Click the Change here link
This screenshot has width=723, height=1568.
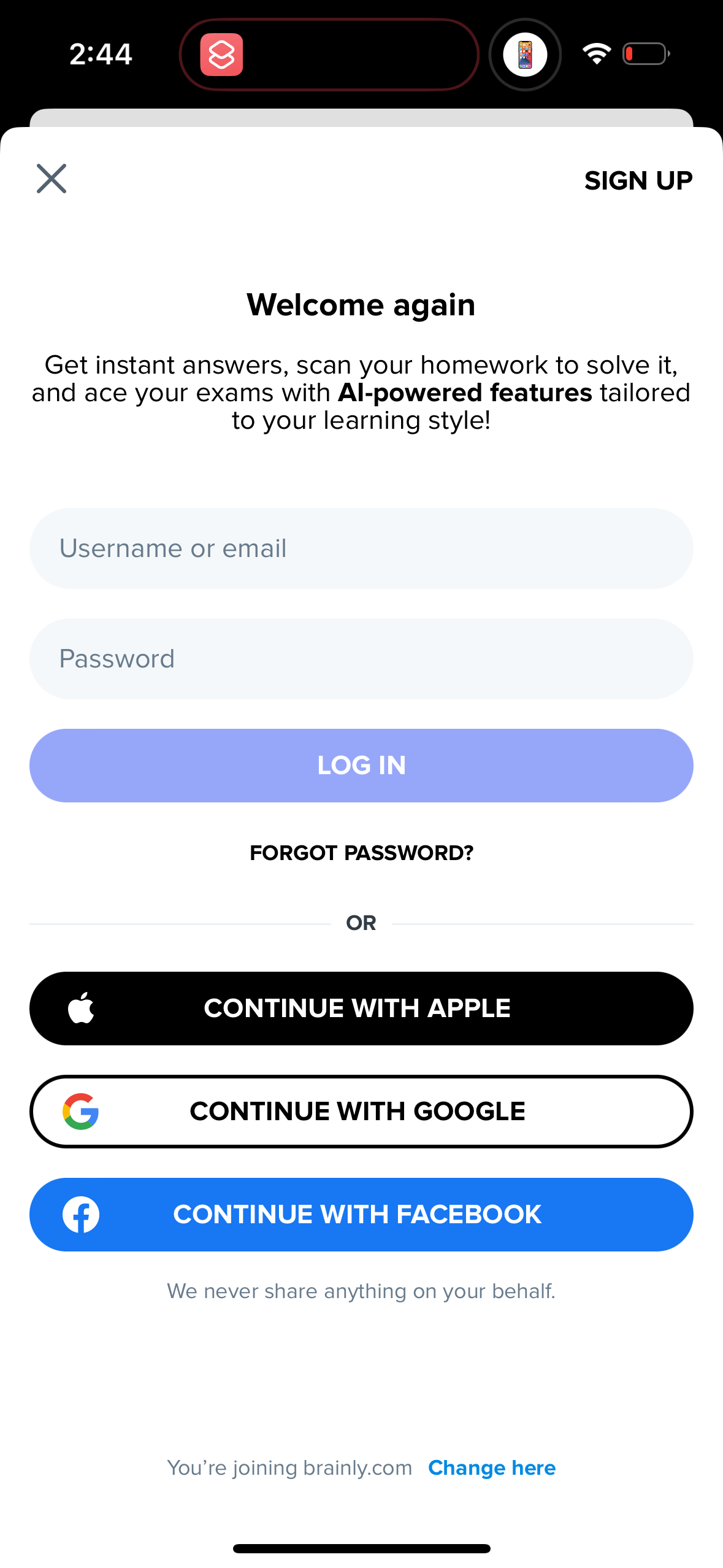pyautogui.click(x=492, y=1467)
